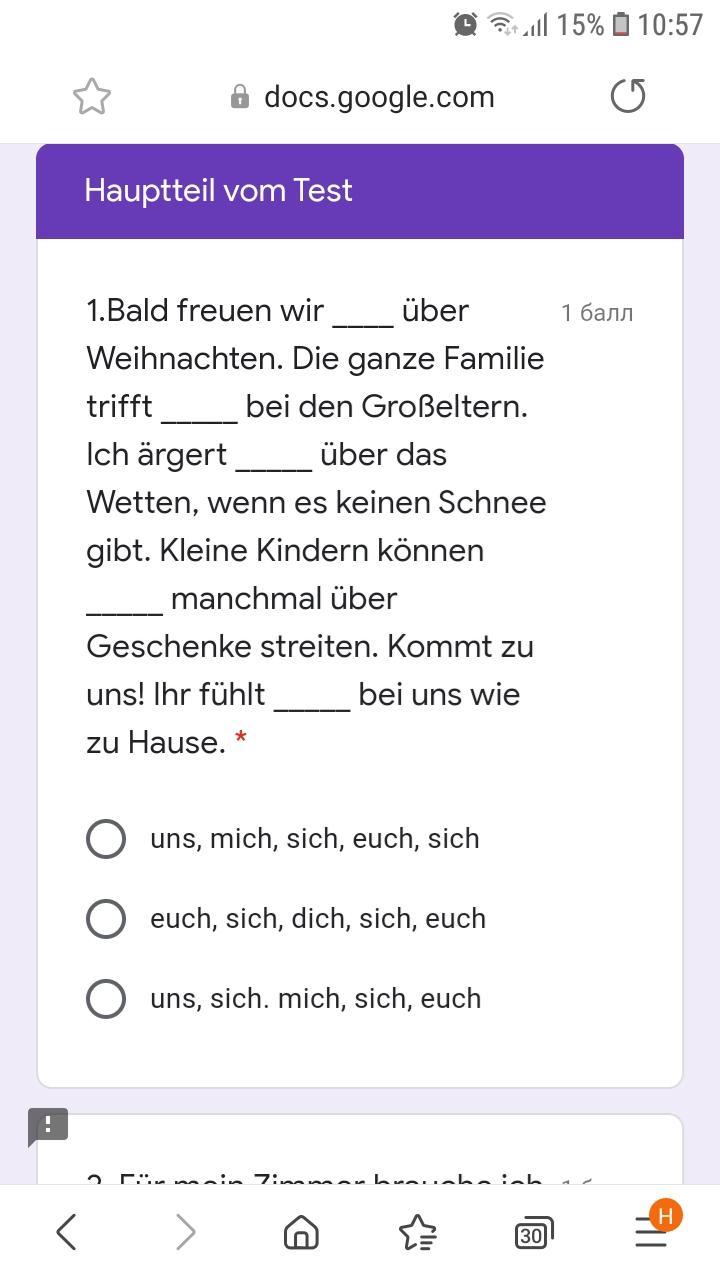Reload the current page
The image size is (720, 1280).
pyautogui.click(x=628, y=97)
